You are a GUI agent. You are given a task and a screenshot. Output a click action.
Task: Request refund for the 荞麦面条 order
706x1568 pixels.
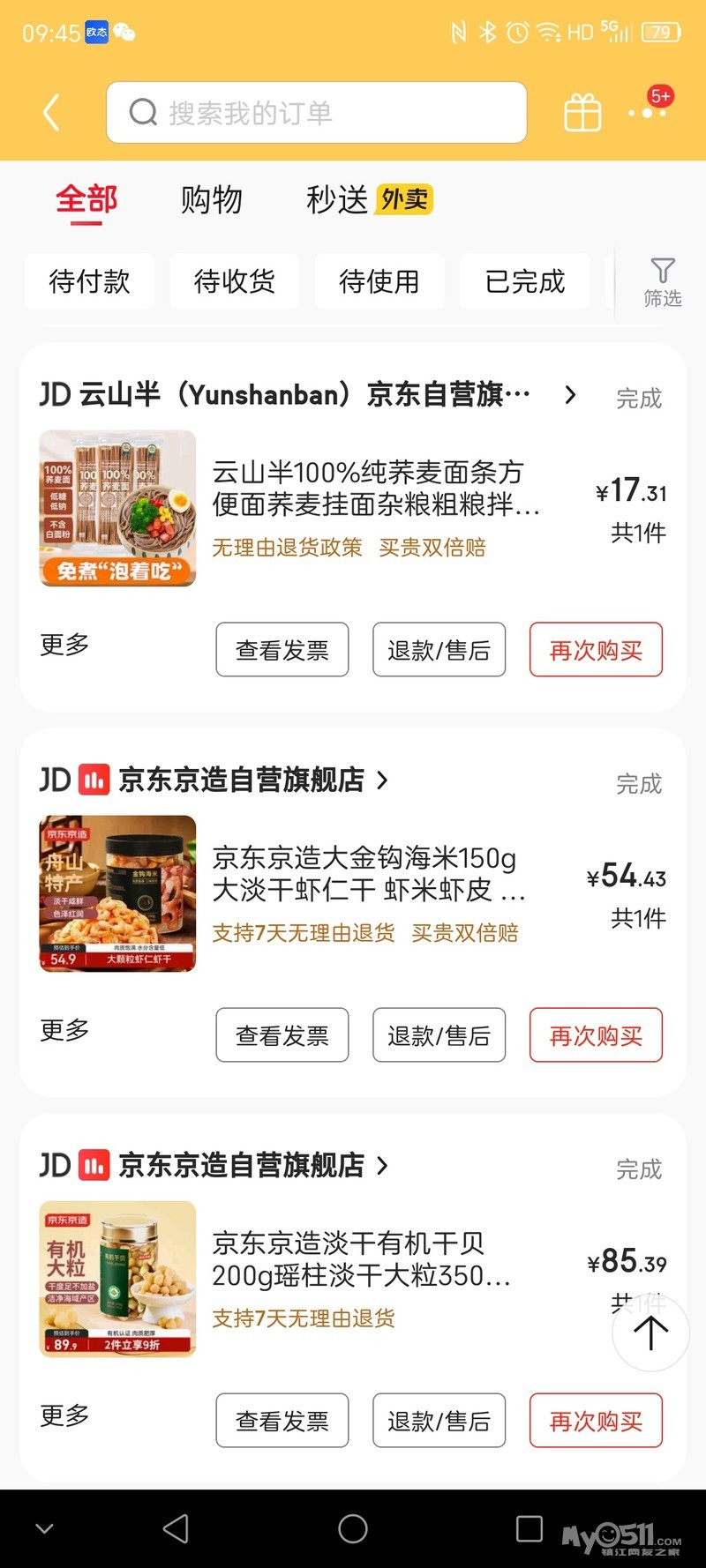click(439, 650)
